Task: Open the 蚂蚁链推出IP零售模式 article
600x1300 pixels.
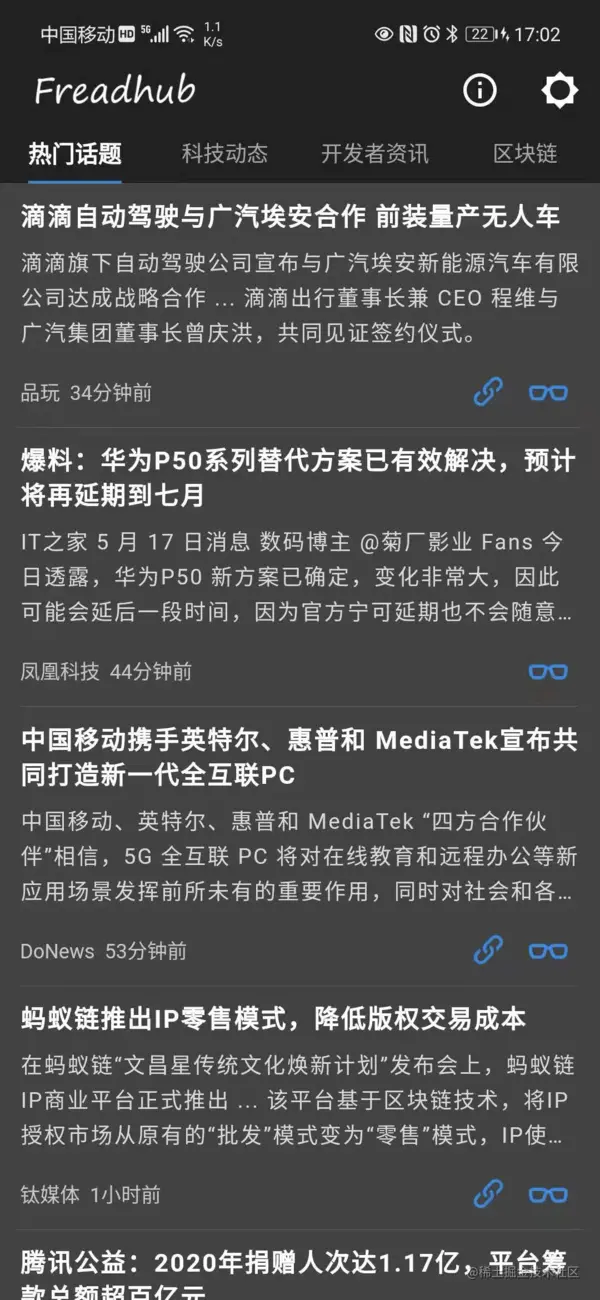Action: pyautogui.click(x=272, y=1019)
